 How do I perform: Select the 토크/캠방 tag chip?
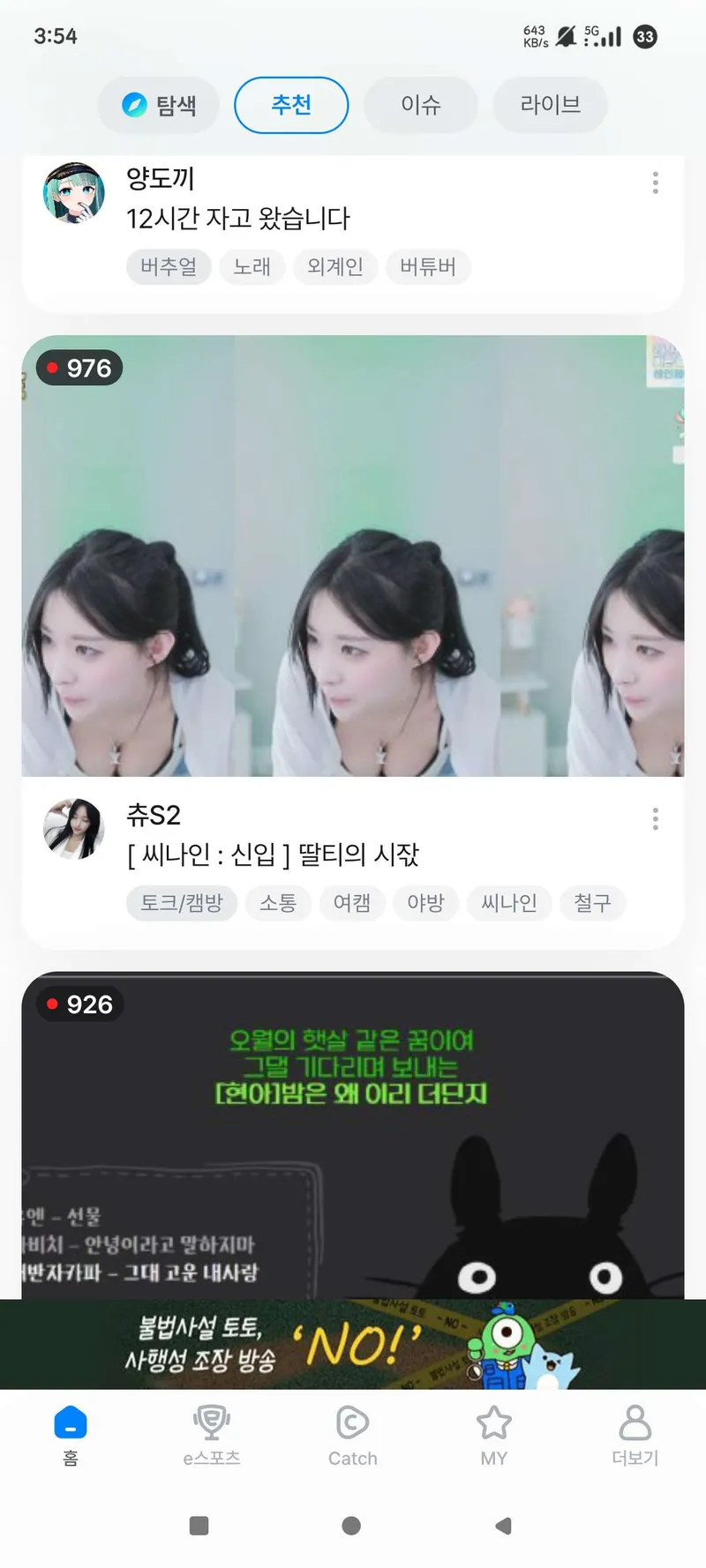pyautogui.click(x=182, y=903)
